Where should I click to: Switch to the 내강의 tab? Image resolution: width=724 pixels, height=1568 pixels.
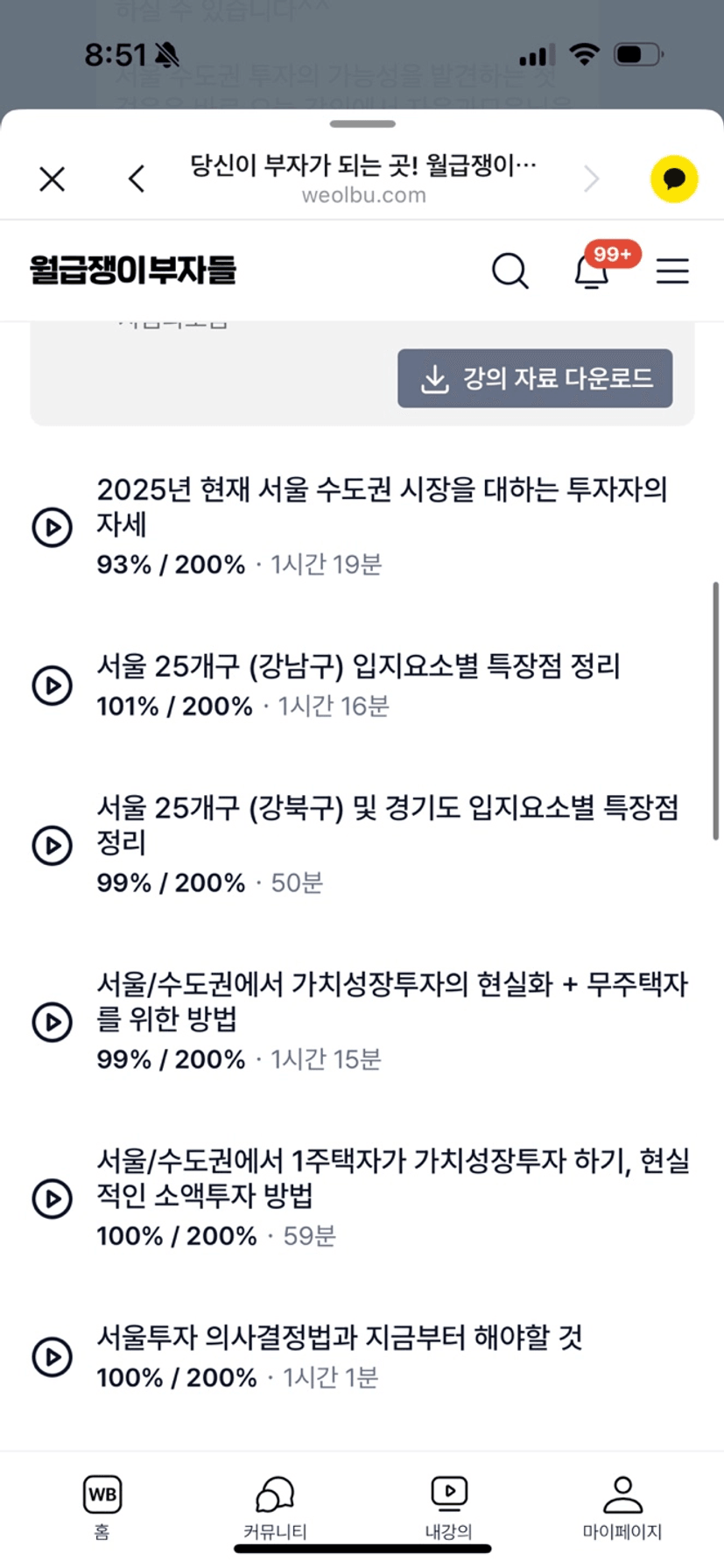[448, 1507]
